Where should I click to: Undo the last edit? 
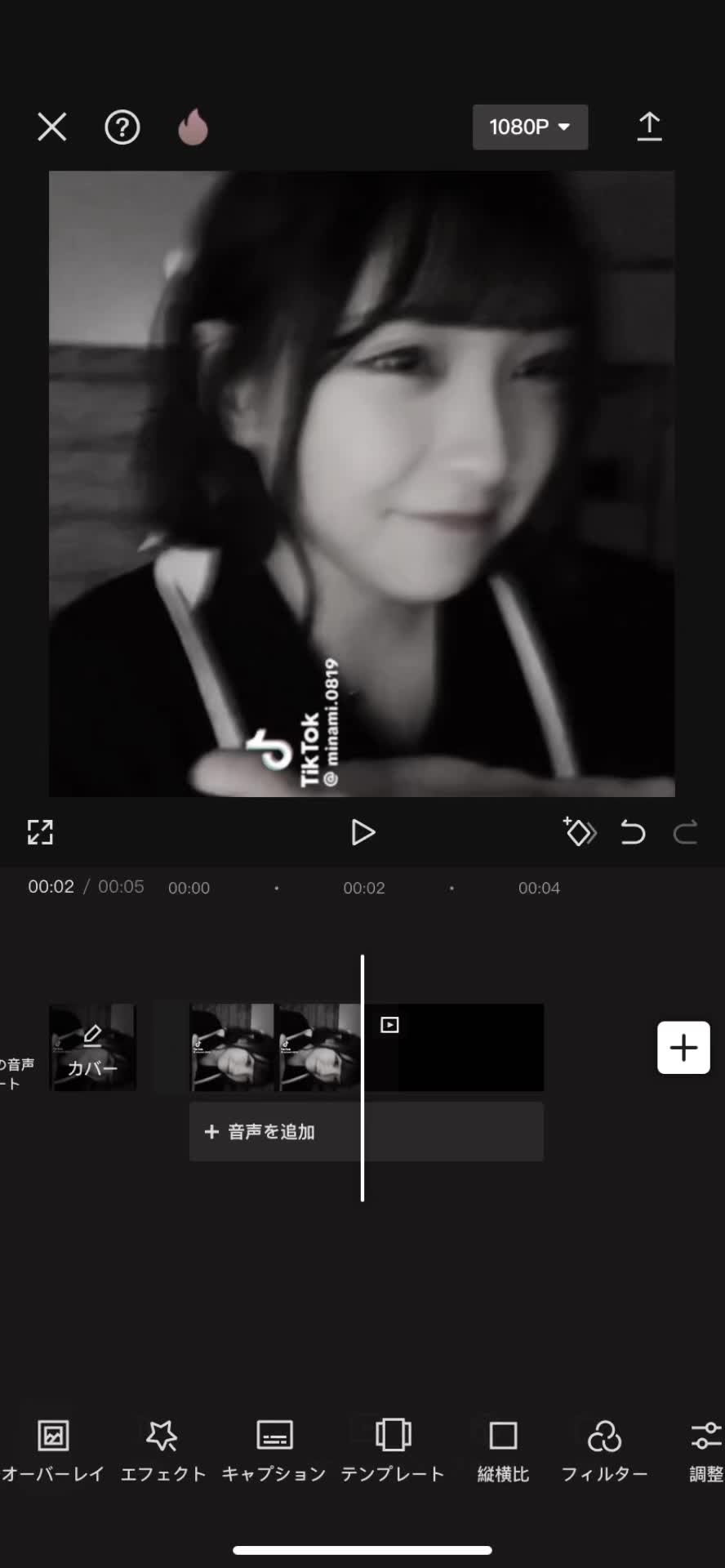pyautogui.click(x=633, y=832)
